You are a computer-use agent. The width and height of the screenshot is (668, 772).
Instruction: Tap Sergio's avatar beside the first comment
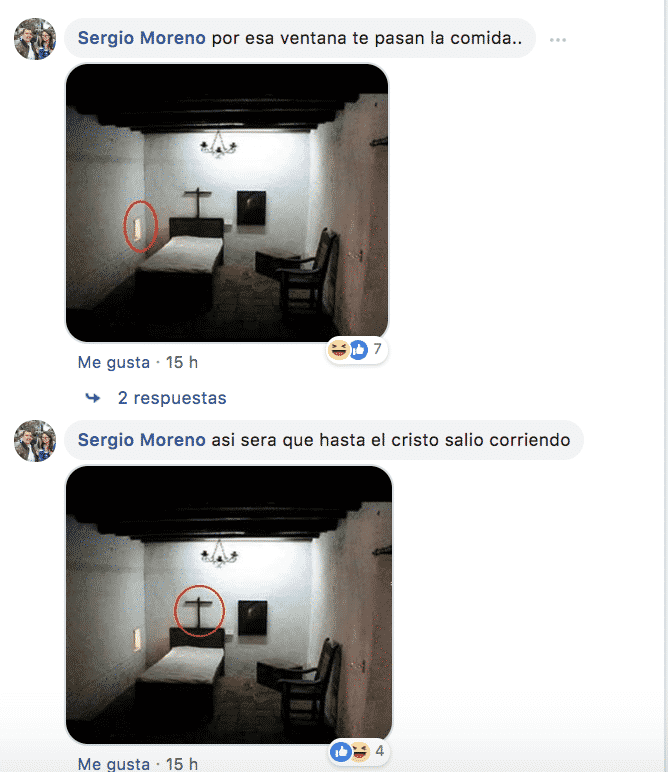(x=34, y=40)
